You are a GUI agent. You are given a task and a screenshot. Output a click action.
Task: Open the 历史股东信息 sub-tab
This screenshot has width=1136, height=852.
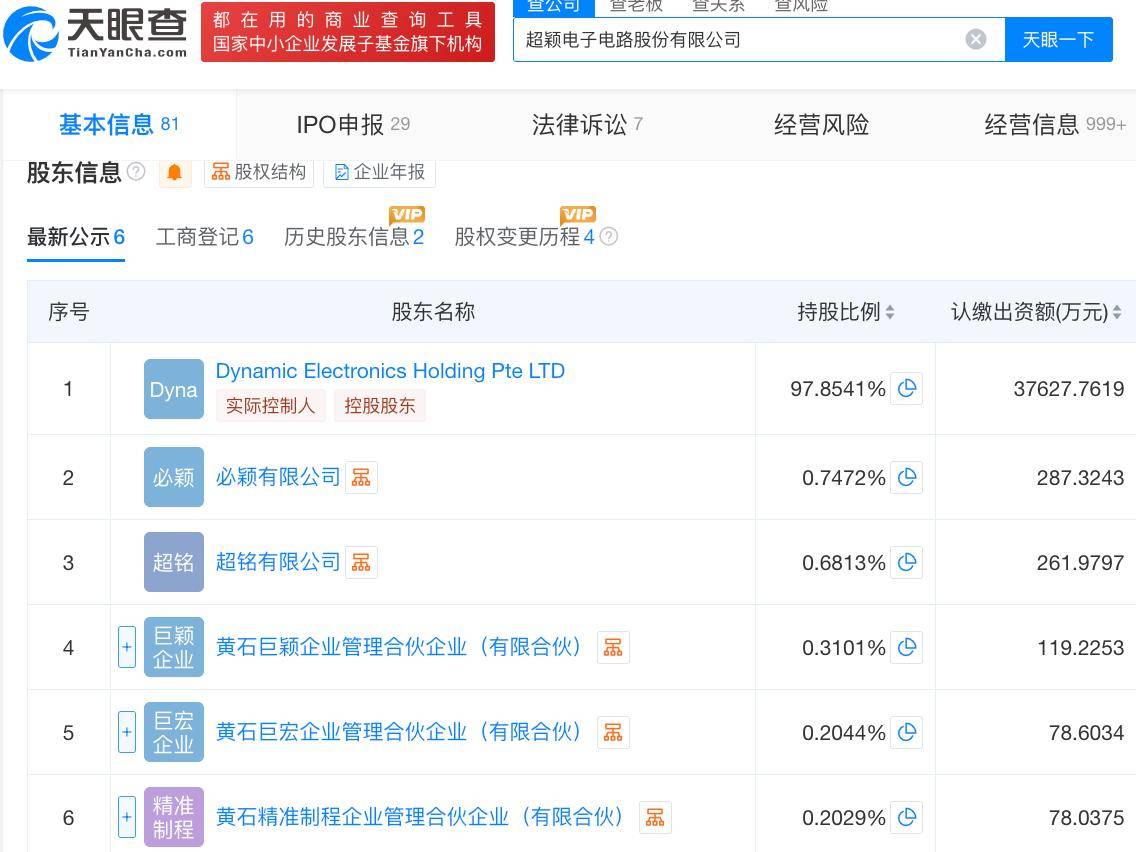(354, 237)
